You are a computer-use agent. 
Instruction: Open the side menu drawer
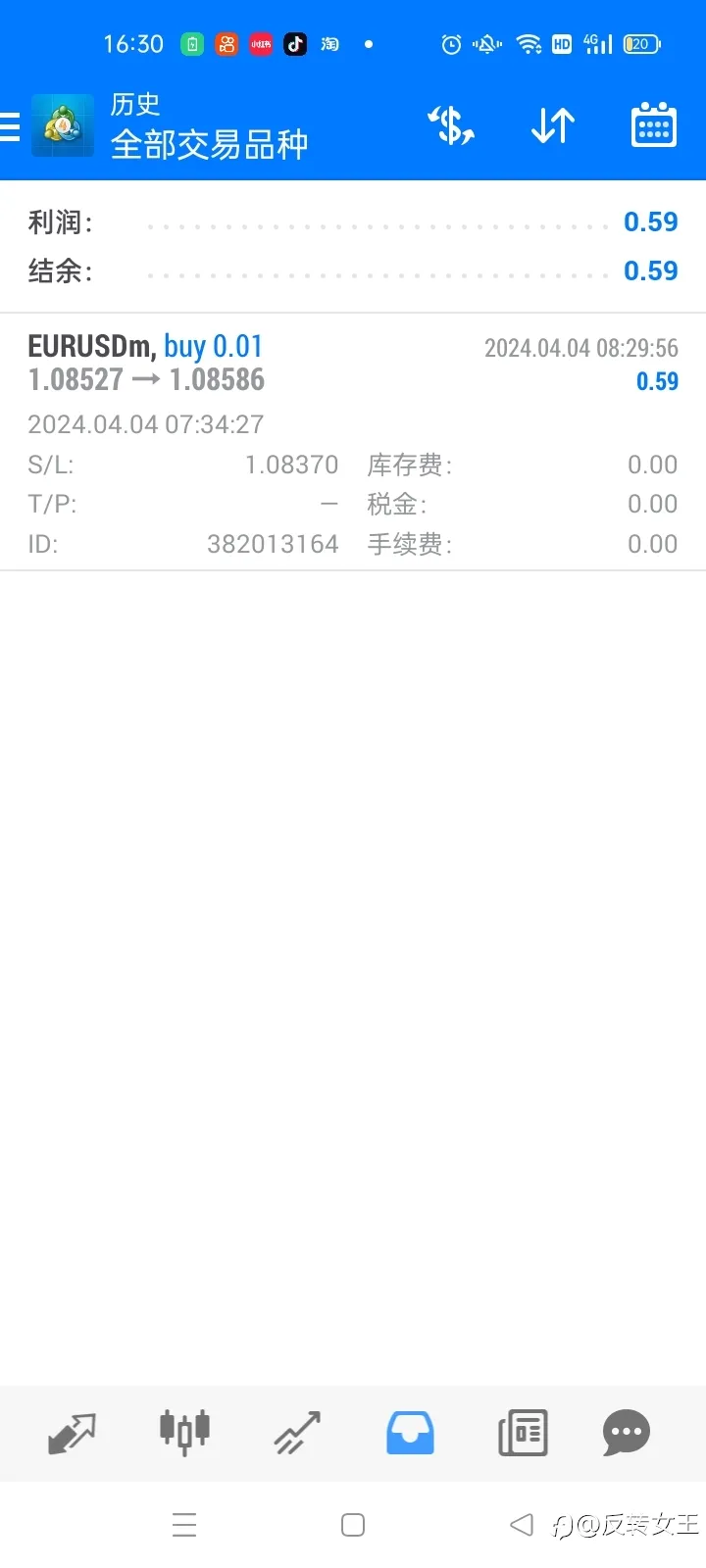pos(10,126)
